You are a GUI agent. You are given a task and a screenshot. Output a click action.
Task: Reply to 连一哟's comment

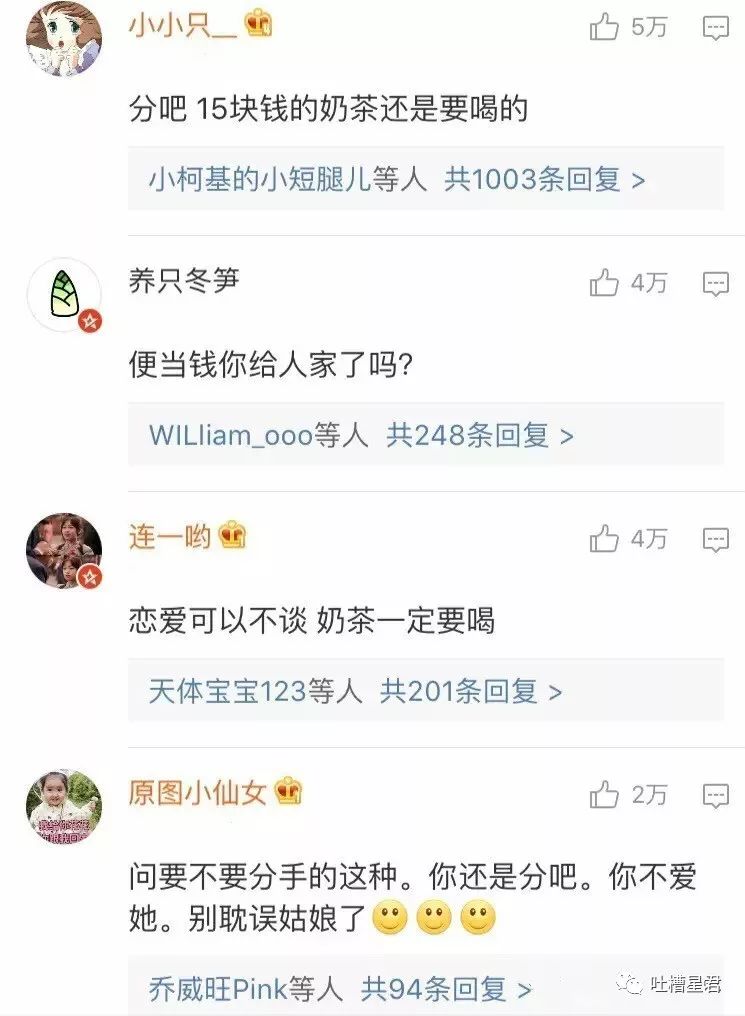(715, 540)
